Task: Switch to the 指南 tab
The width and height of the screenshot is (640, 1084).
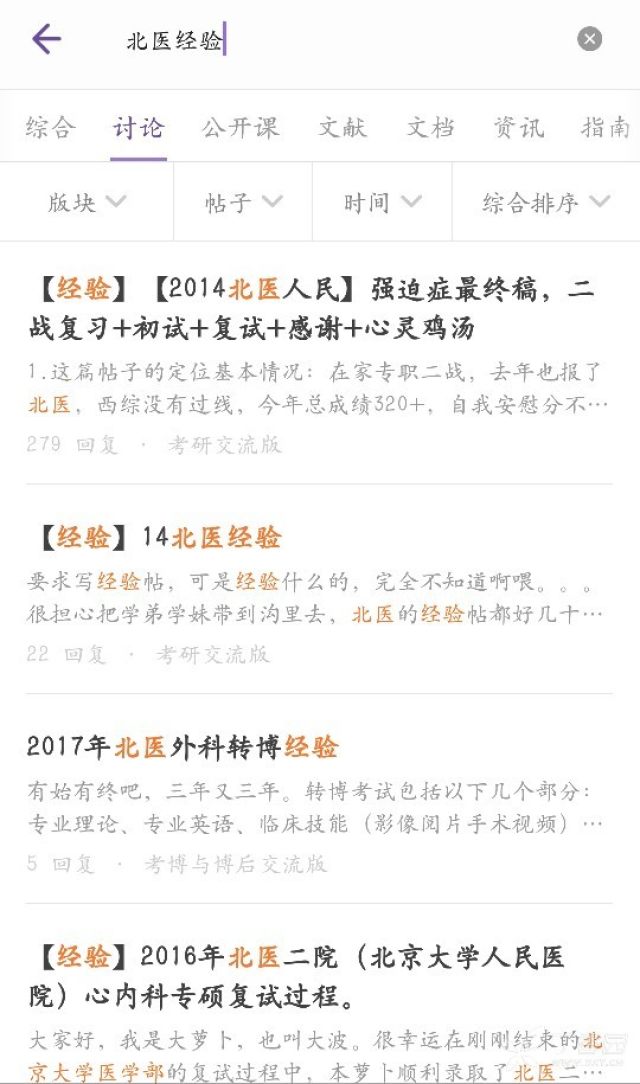Action: click(606, 128)
